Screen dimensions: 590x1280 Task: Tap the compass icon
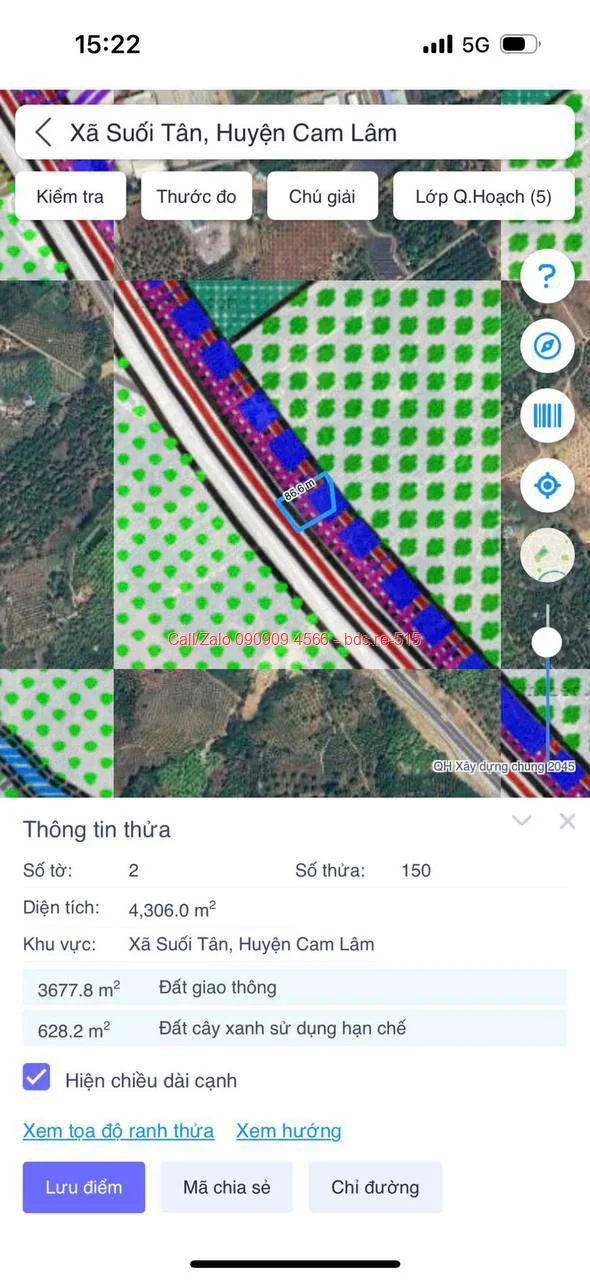[547, 346]
